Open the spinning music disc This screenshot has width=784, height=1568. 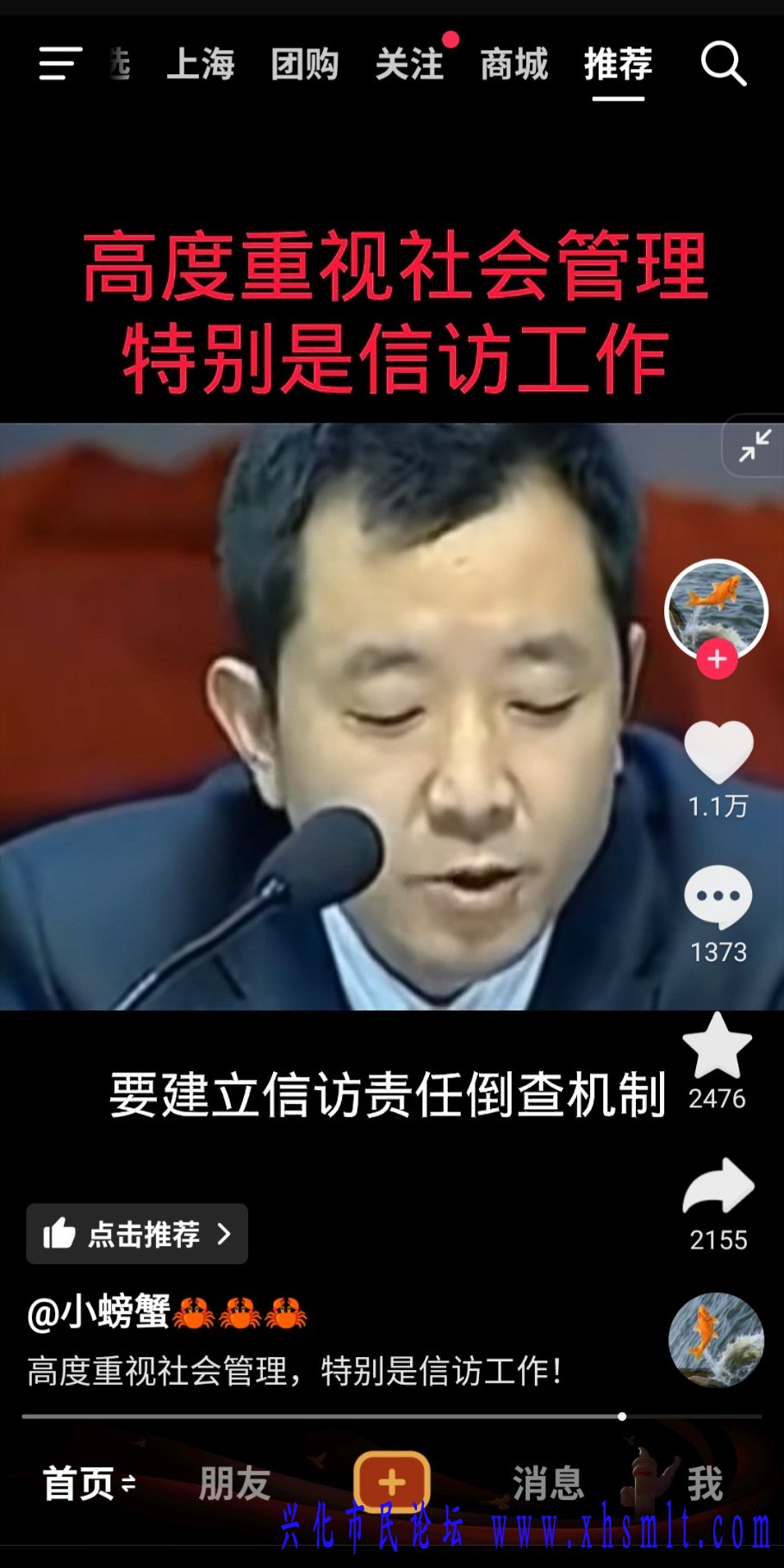point(716,1339)
